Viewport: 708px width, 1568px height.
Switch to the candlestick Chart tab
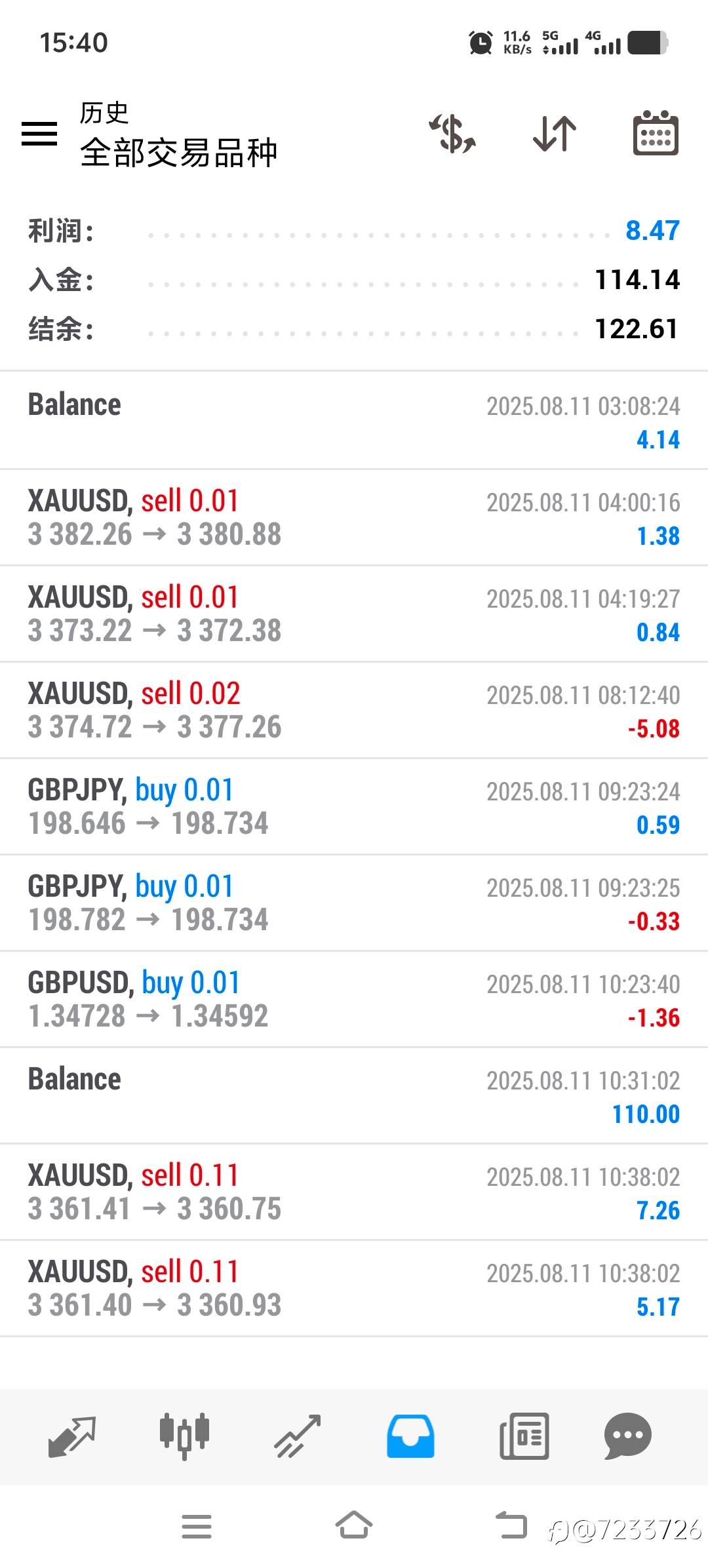[184, 1436]
